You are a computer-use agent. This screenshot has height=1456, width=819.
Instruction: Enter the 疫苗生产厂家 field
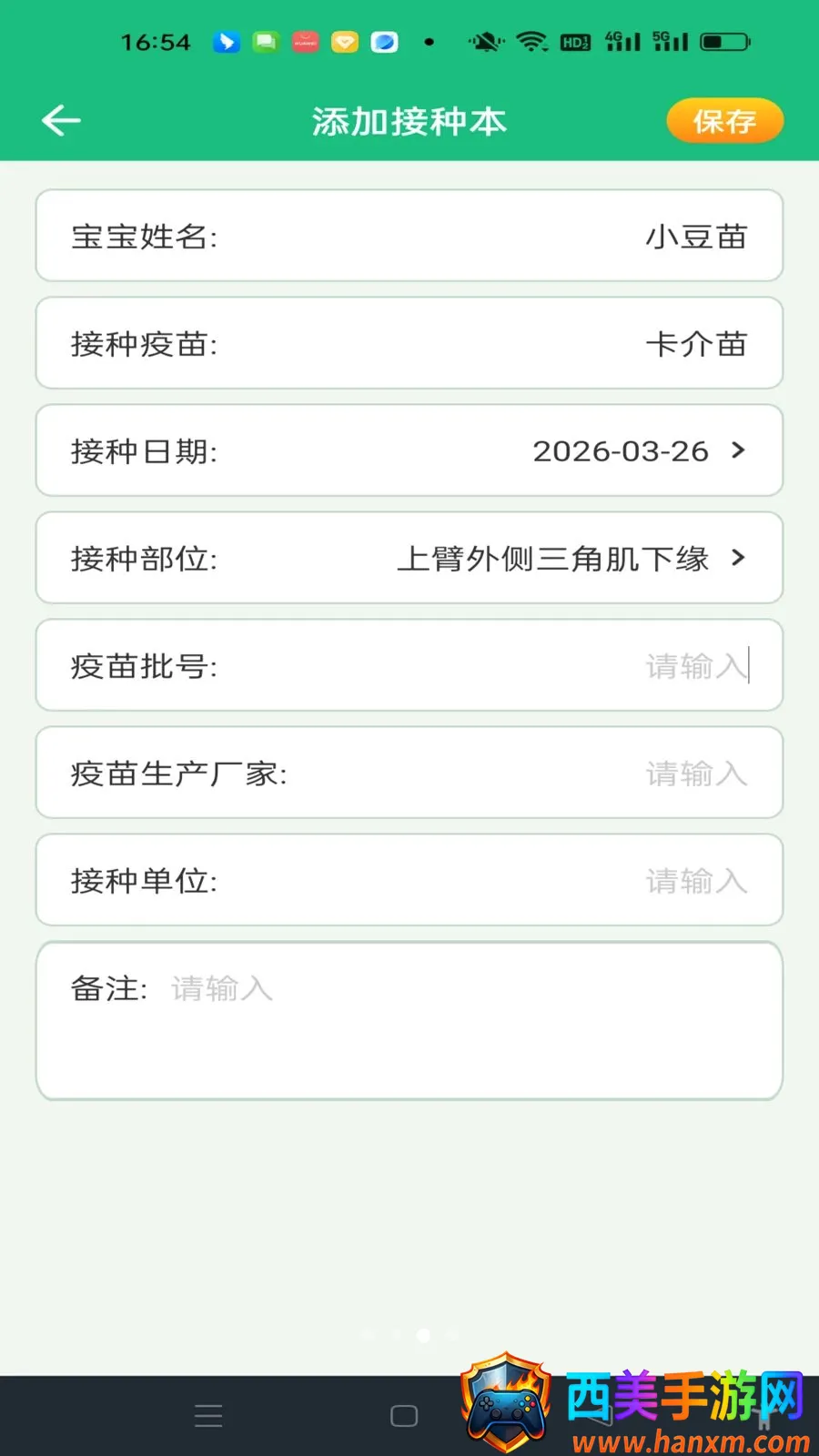(x=409, y=773)
